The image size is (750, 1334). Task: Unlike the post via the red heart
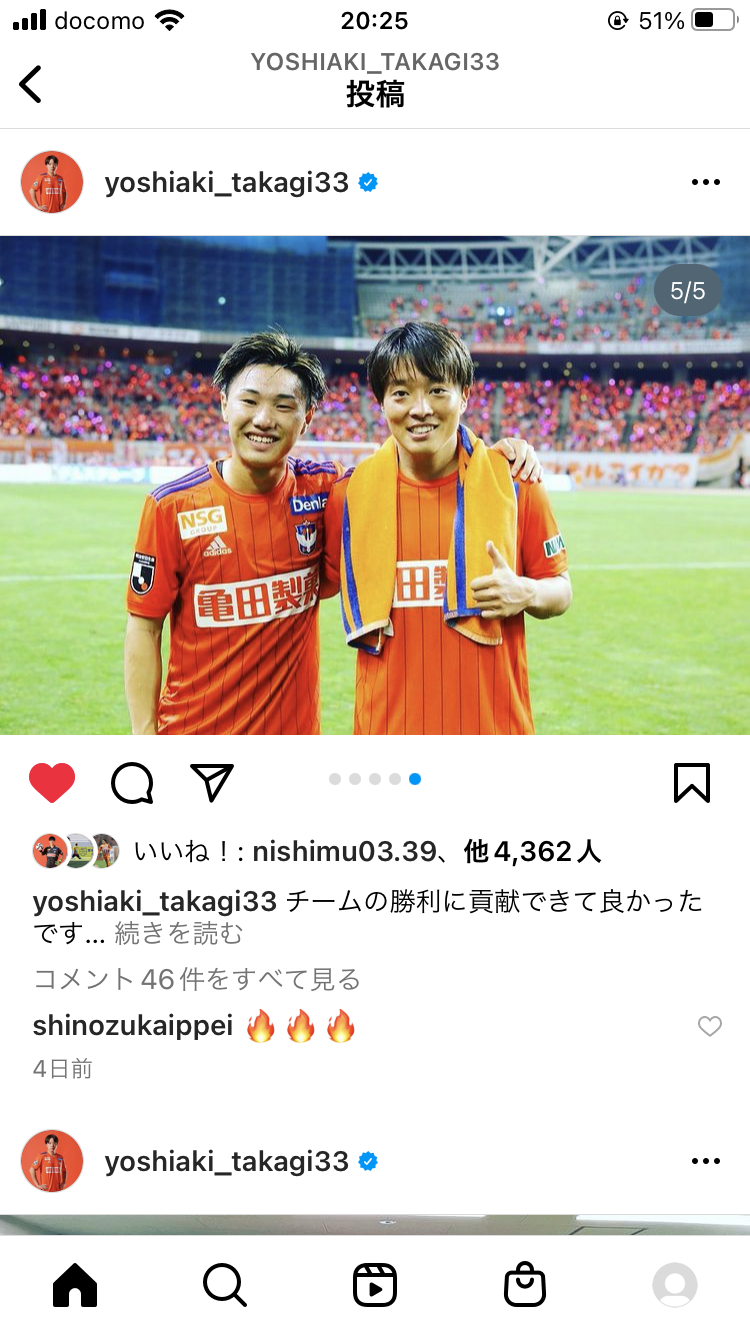point(52,783)
